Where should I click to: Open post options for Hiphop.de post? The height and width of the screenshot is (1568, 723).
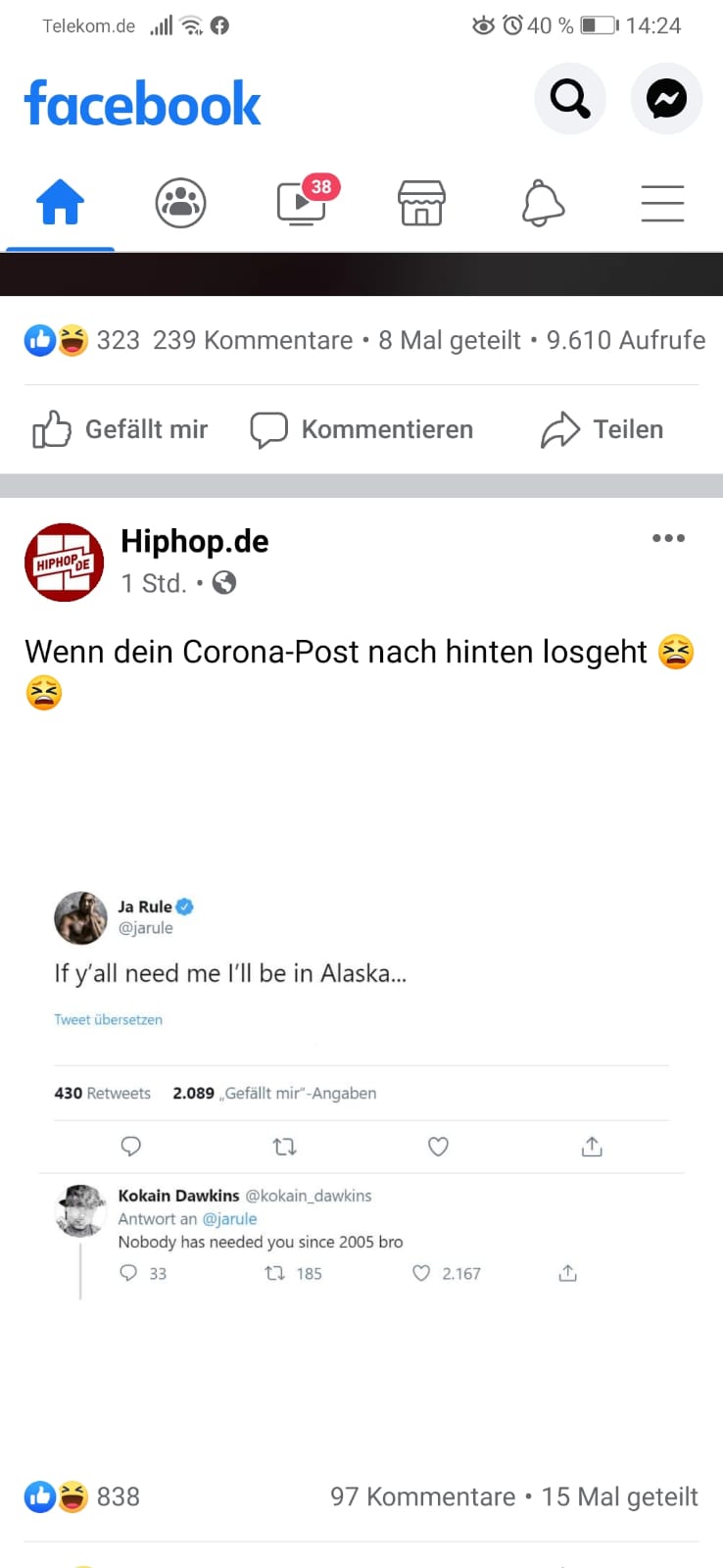pyautogui.click(x=668, y=538)
